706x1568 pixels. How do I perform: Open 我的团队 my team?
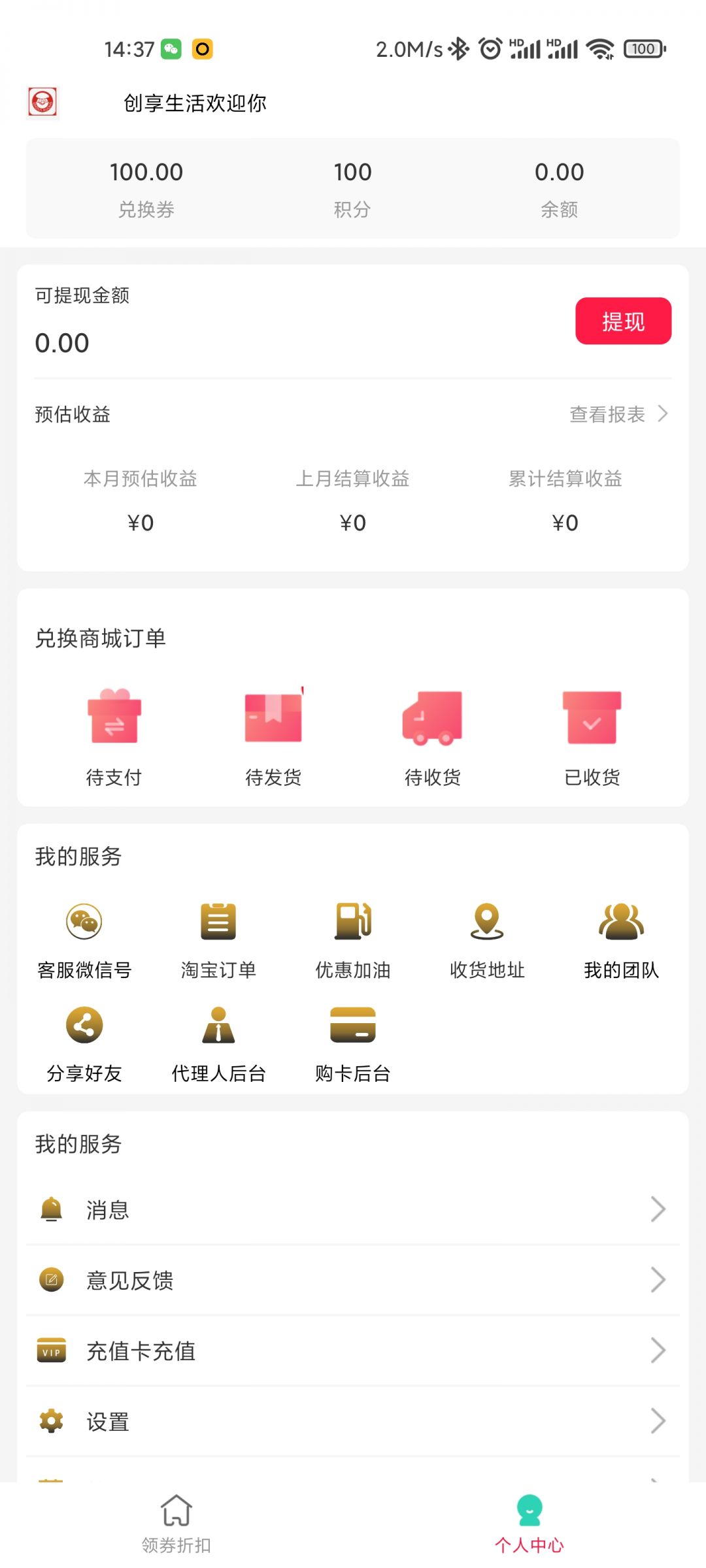point(621,939)
